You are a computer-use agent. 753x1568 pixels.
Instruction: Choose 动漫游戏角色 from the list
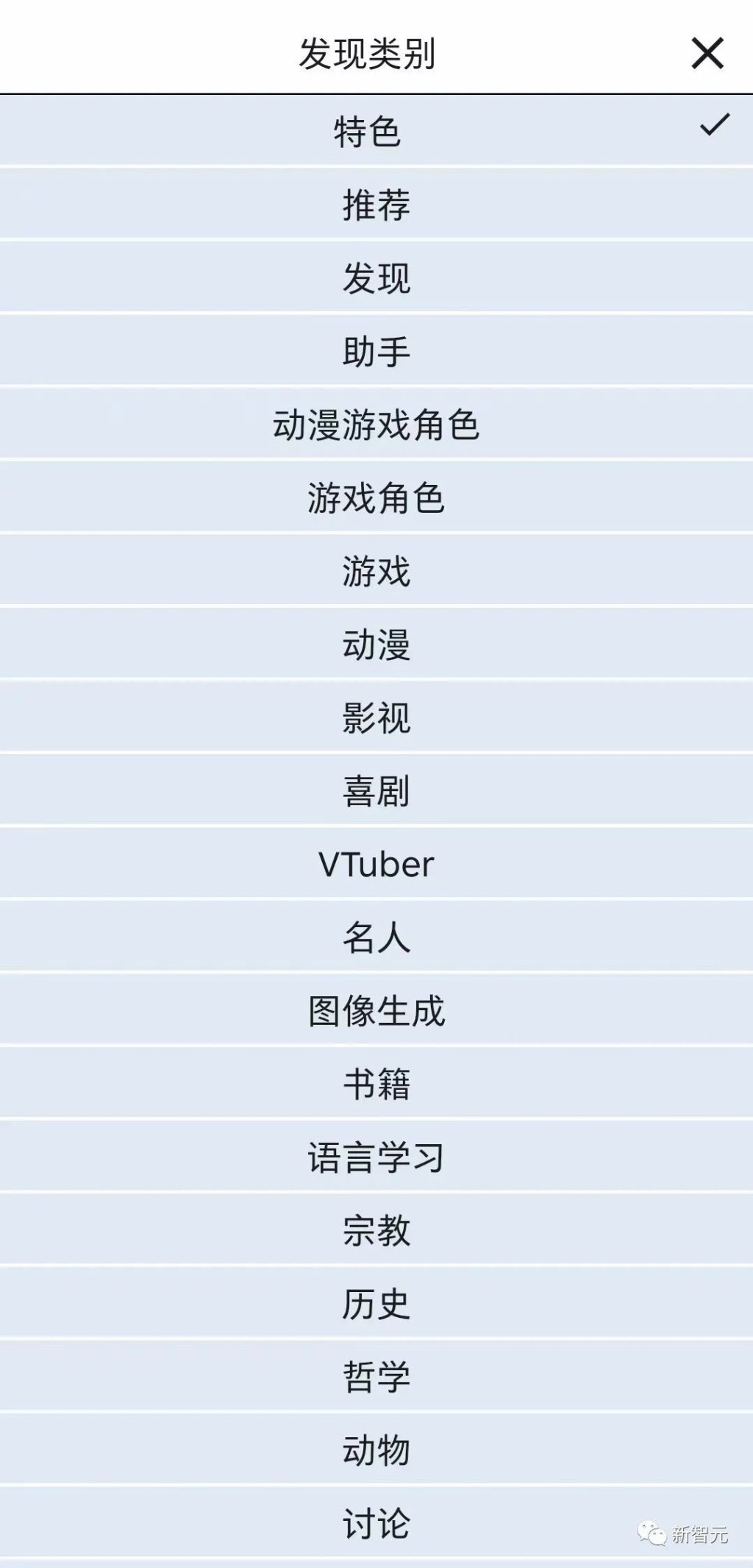pos(376,423)
